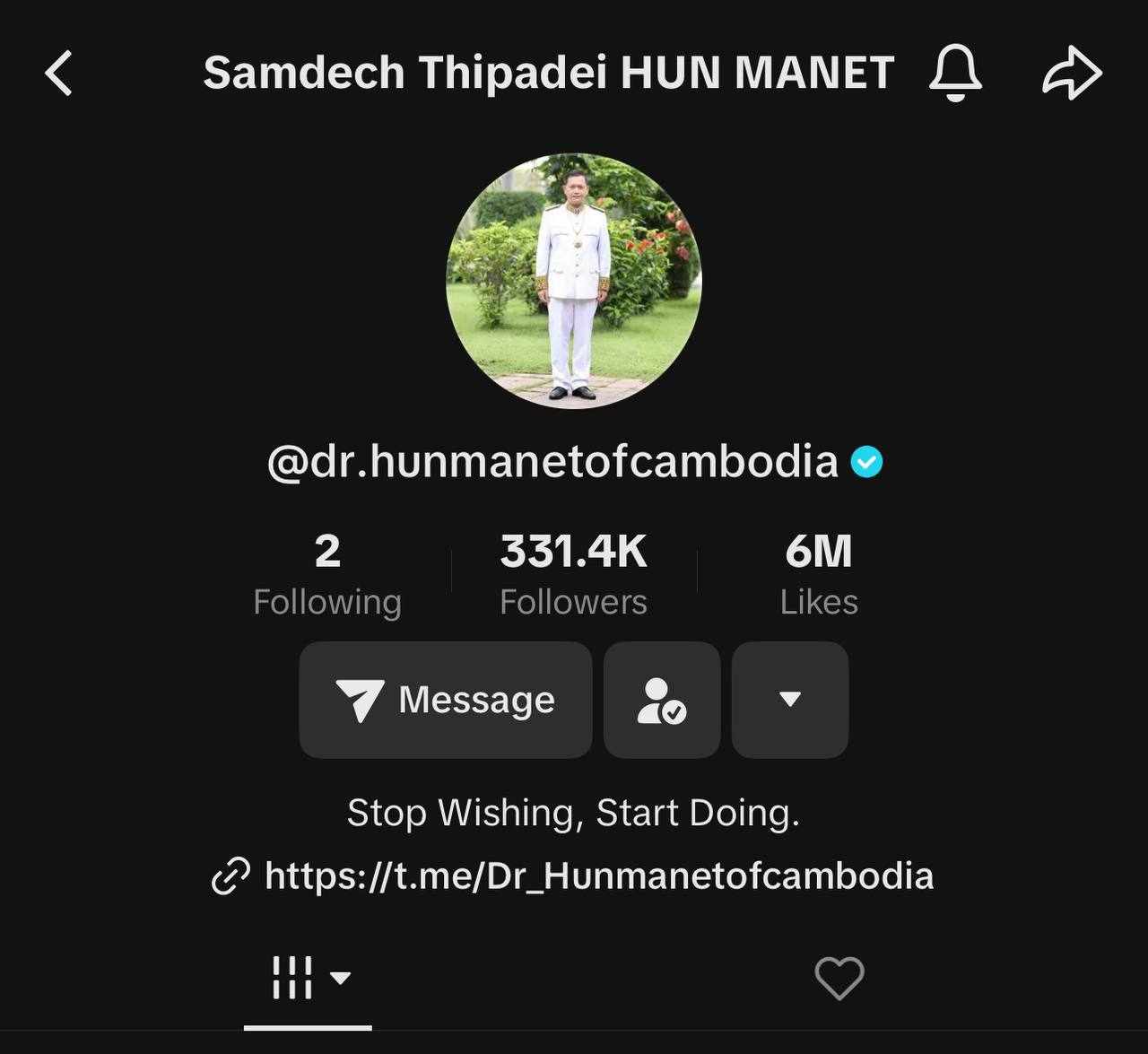Expand suggested accounts with the down arrow
The image size is (1148, 1054).
[x=790, y=700]
